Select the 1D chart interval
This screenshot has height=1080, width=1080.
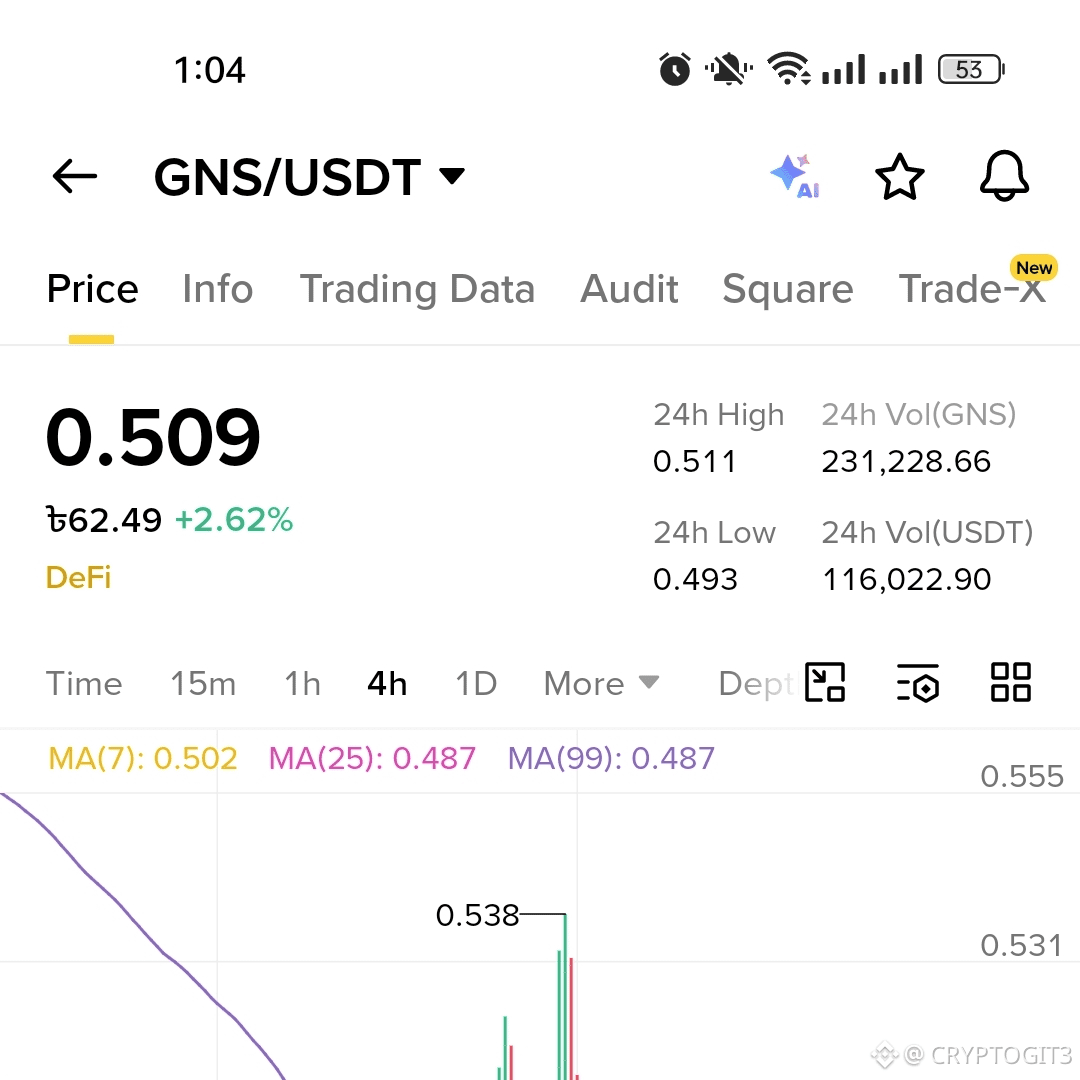point(476,684)
